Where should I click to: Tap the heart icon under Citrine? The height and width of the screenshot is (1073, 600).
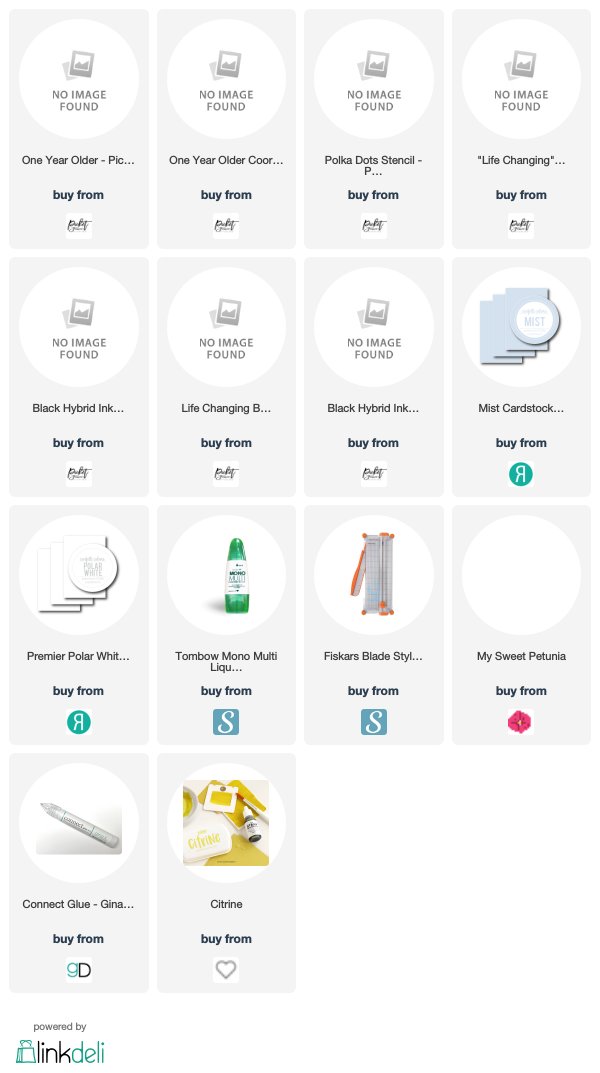[x=226, y=970]
